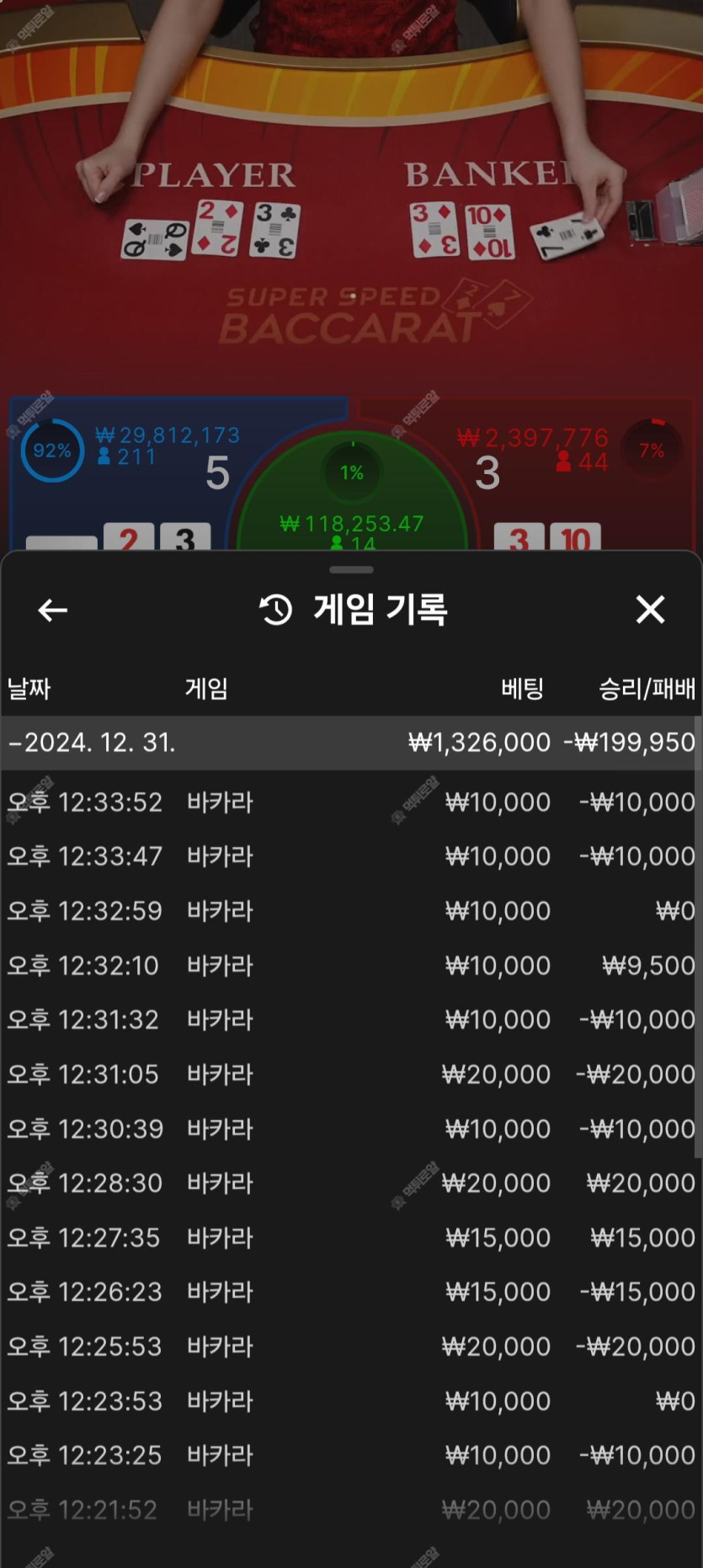Open the 오후 12:33:52 baccarat record

(349, 802)
